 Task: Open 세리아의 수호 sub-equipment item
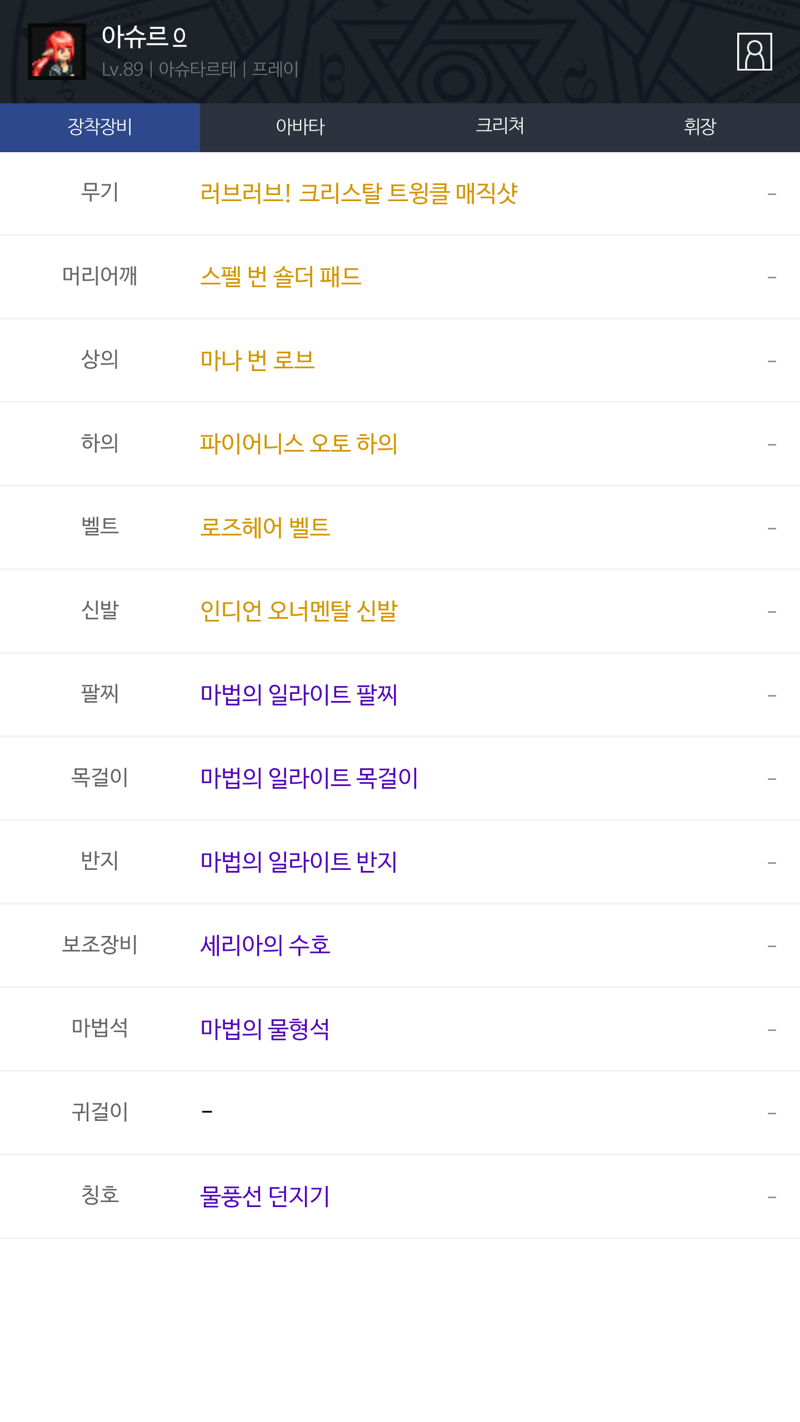tap(265, 945)
